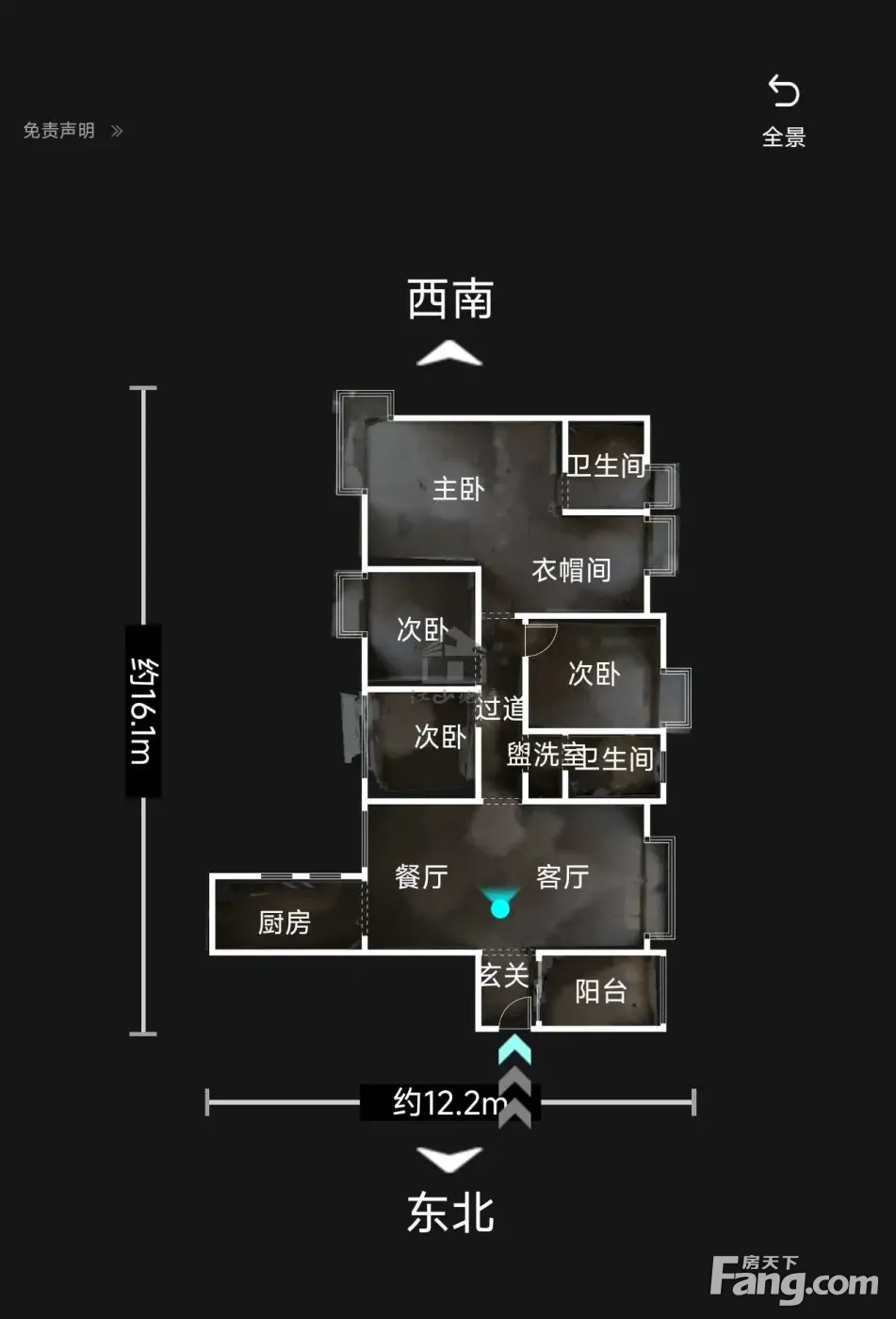Go to the 客厅 room

[x=562, y=877]
